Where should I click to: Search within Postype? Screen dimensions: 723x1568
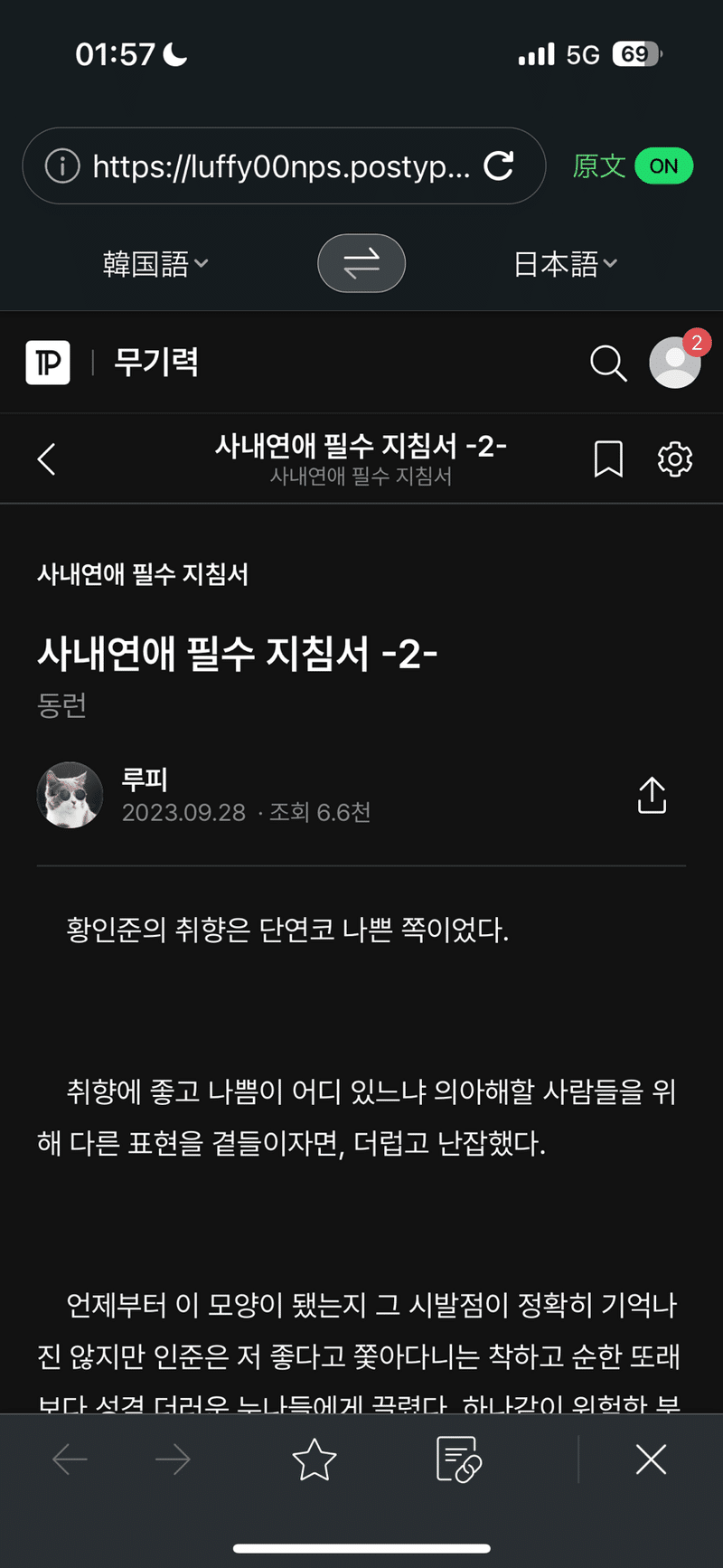(x=608, y=363)
